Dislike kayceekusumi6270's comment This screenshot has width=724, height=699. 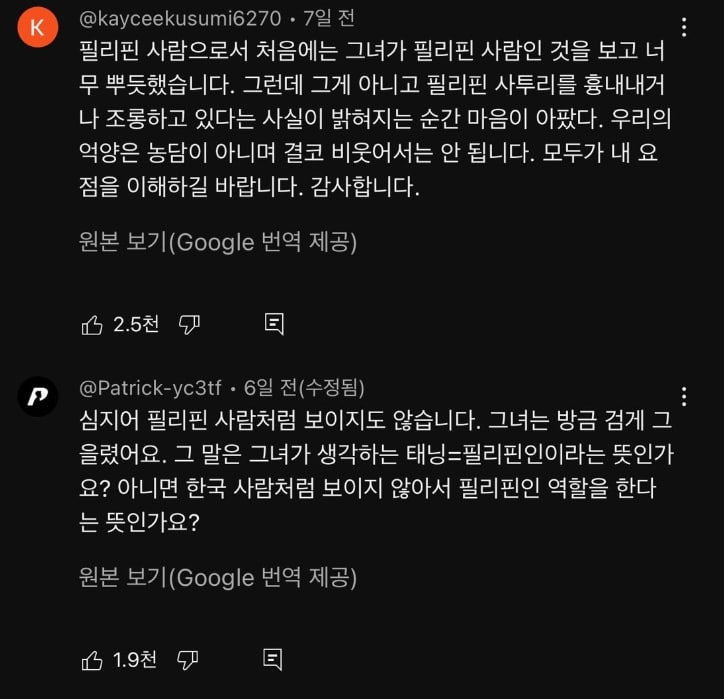[188, 324]
